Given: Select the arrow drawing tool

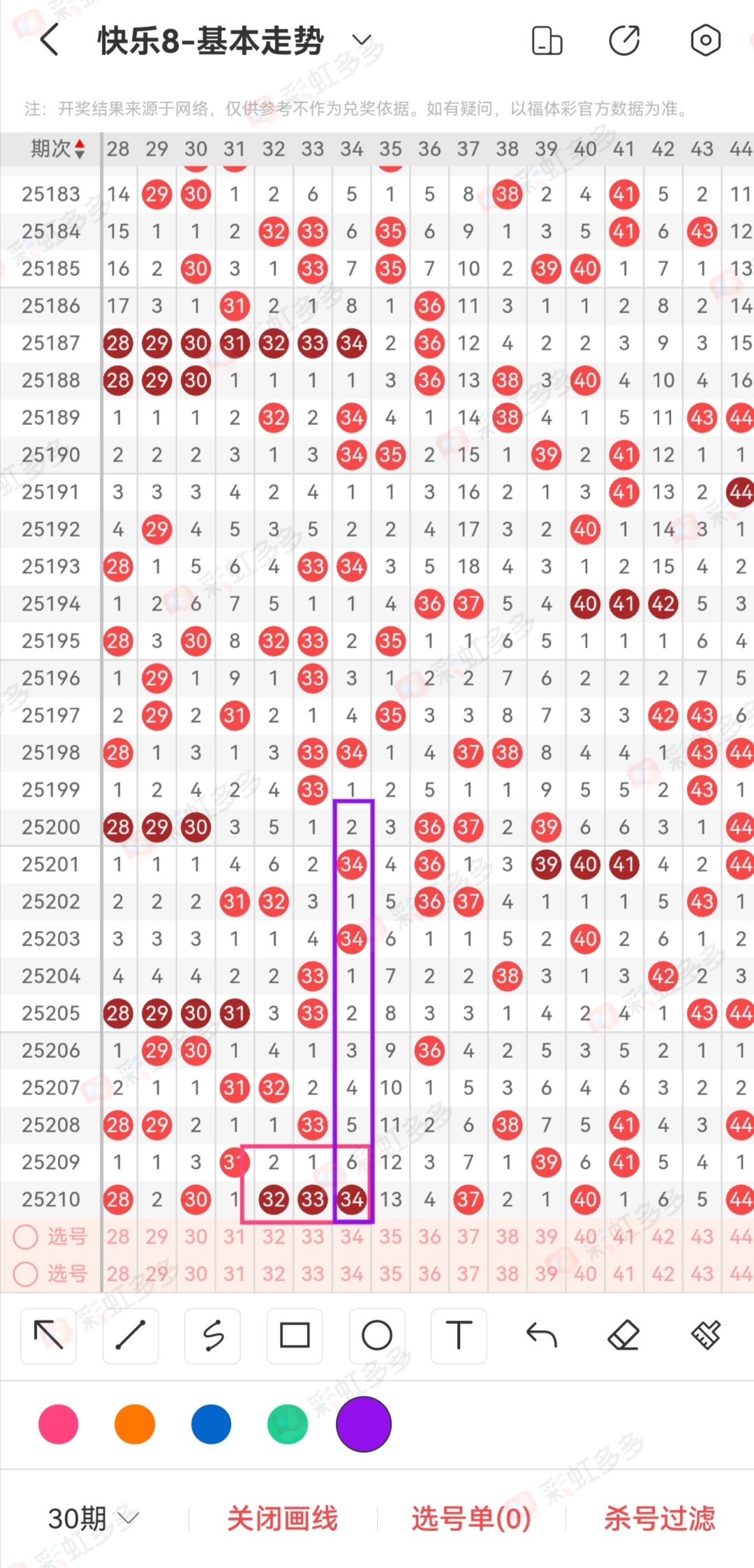Looking at the screenshot, I should [x=49, y=1336].
